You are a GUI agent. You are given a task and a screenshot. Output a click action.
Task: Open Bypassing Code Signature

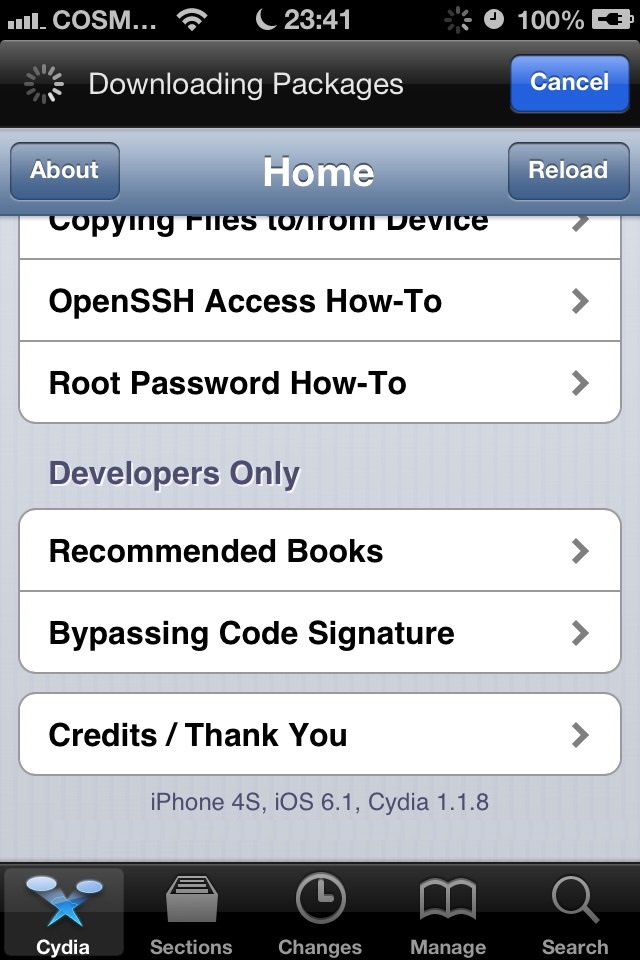point(320,633)
